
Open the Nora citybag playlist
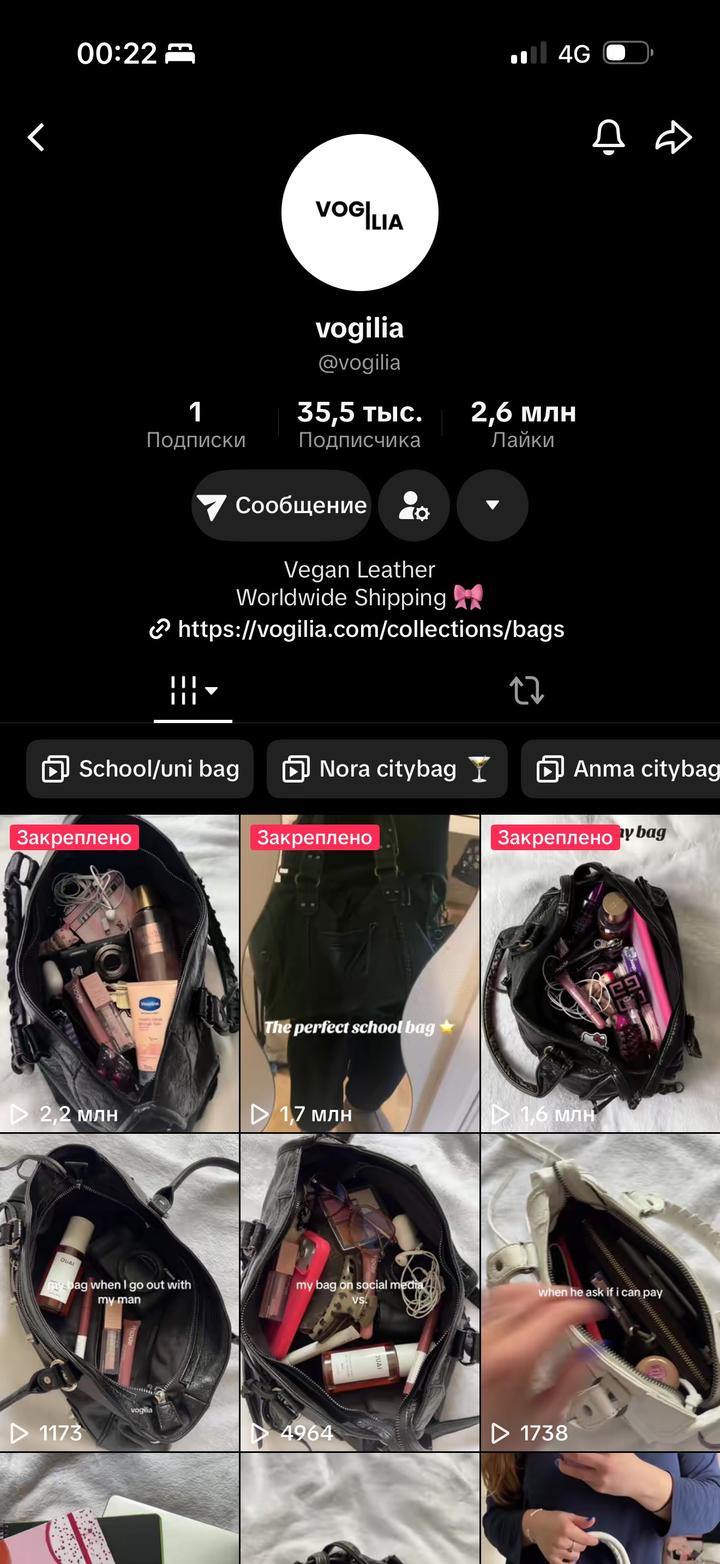388,769
